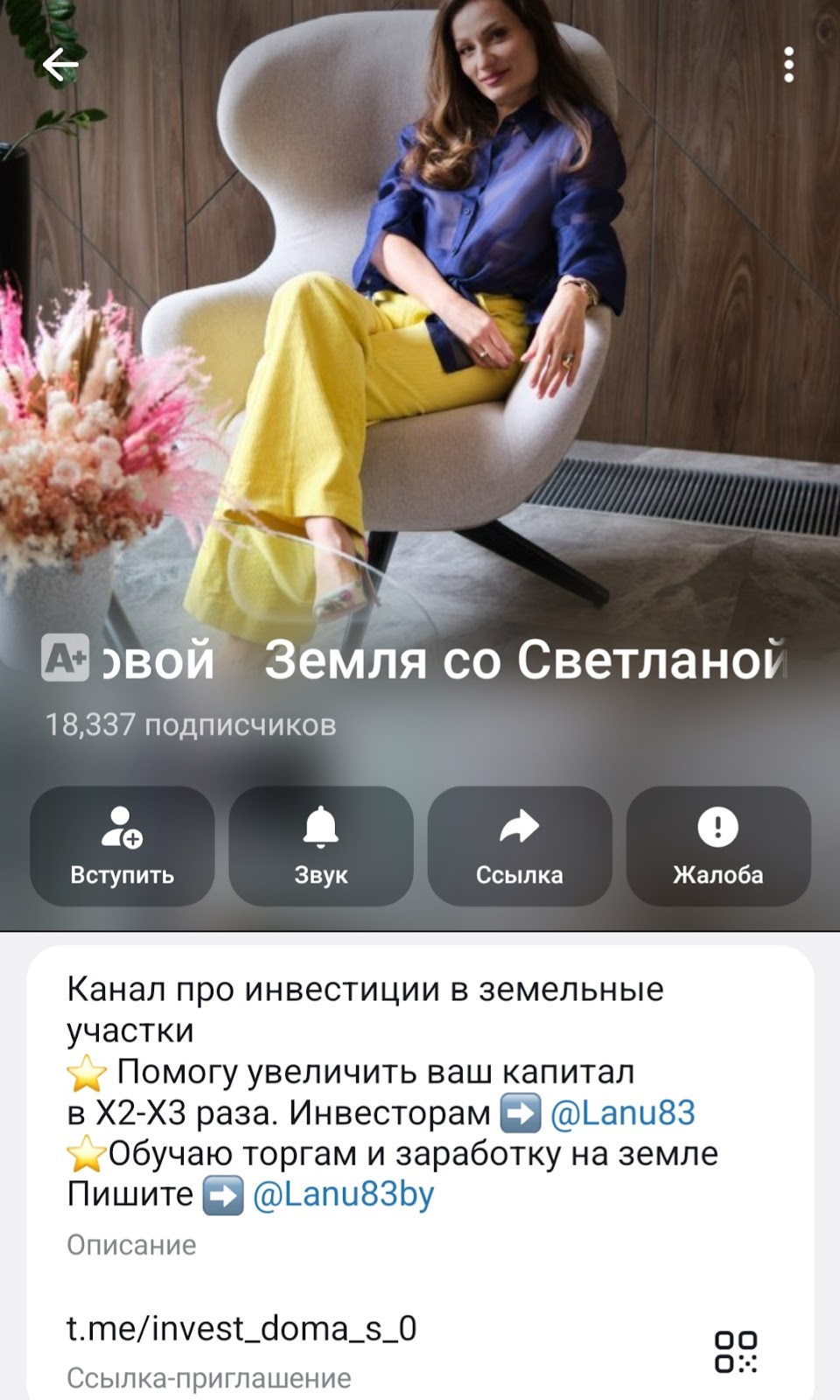This screenshot has width=840, height=1400.
Task: Open the three-dot overflow menu
Action: 788,65
